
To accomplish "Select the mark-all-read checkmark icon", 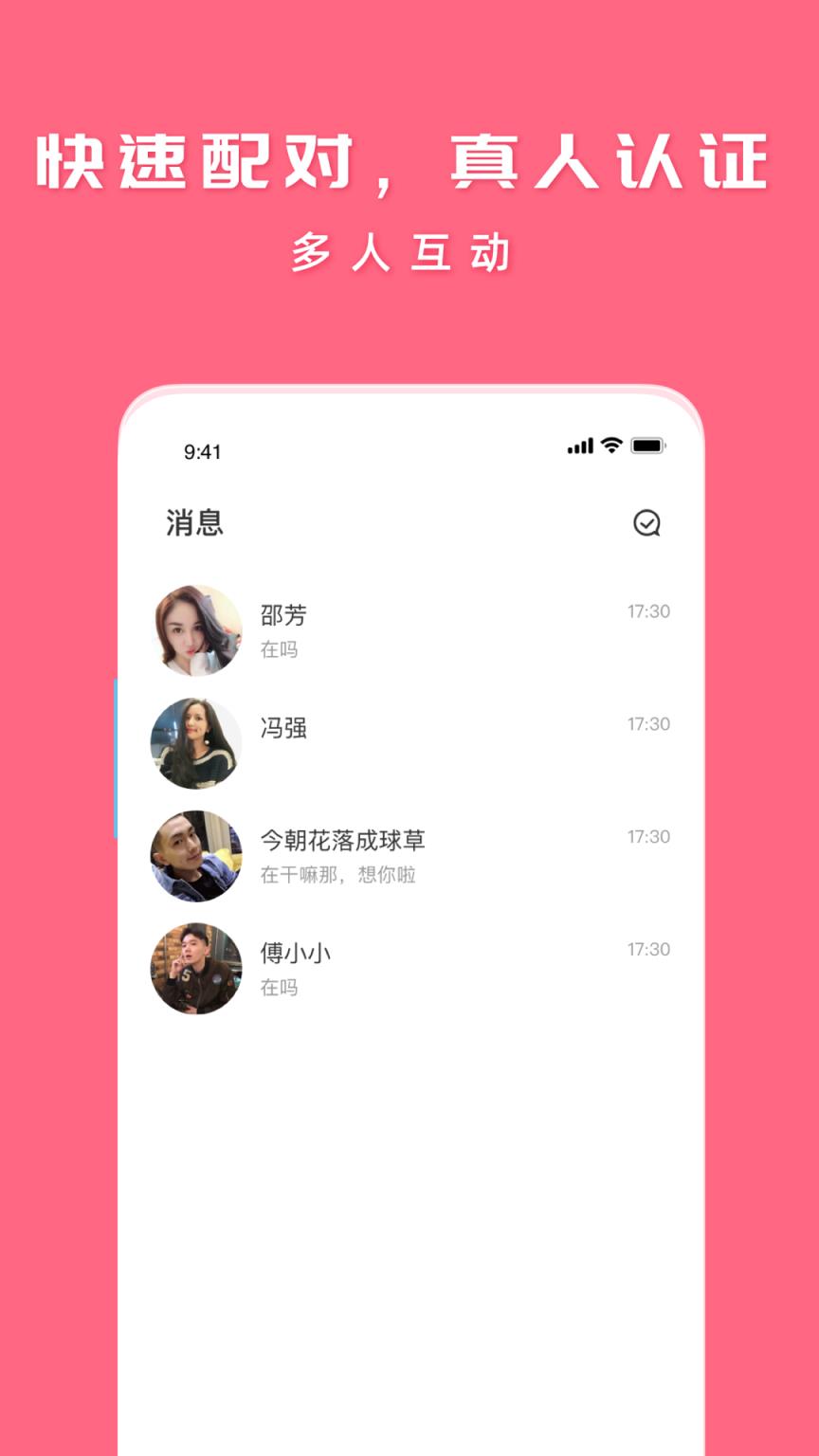I will [646, 521].
